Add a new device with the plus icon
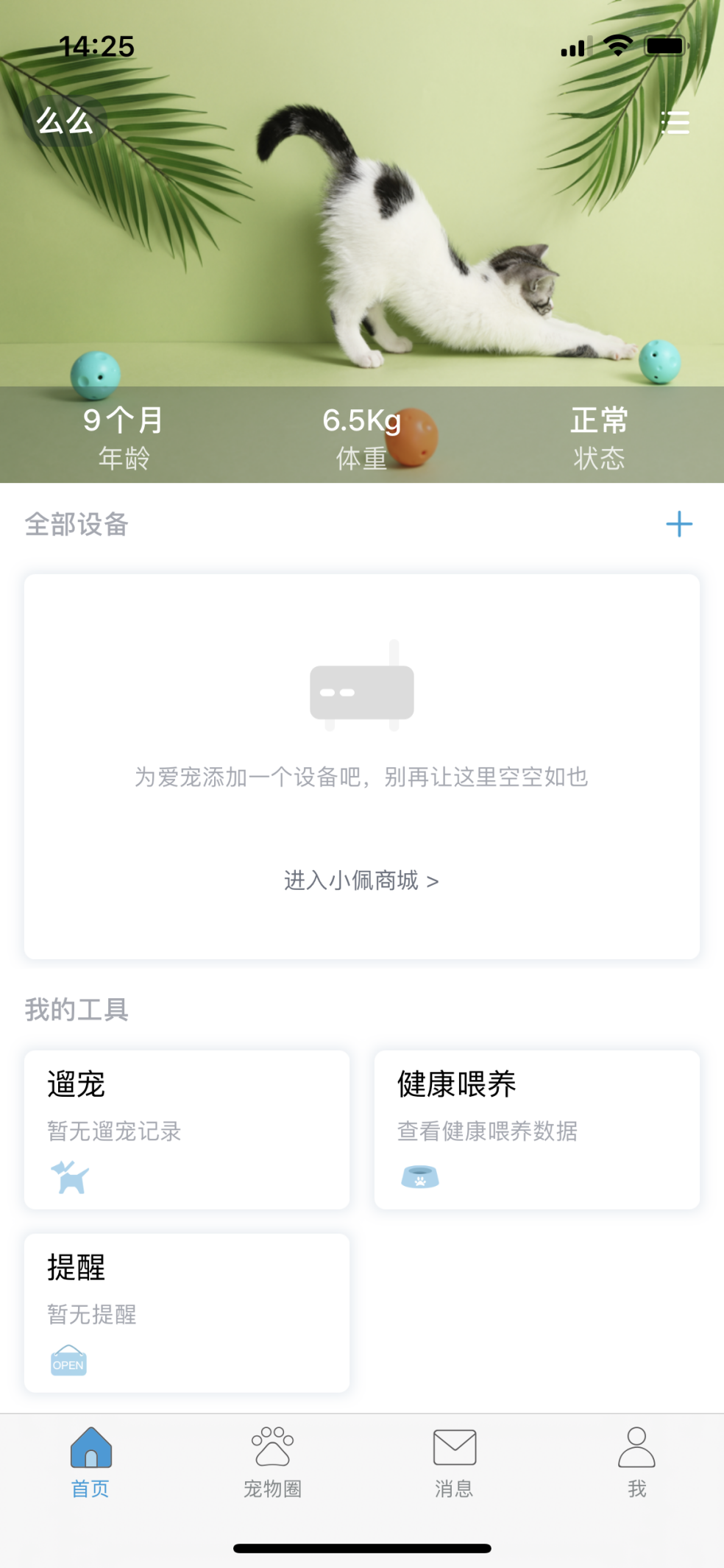 click(678, 524)
